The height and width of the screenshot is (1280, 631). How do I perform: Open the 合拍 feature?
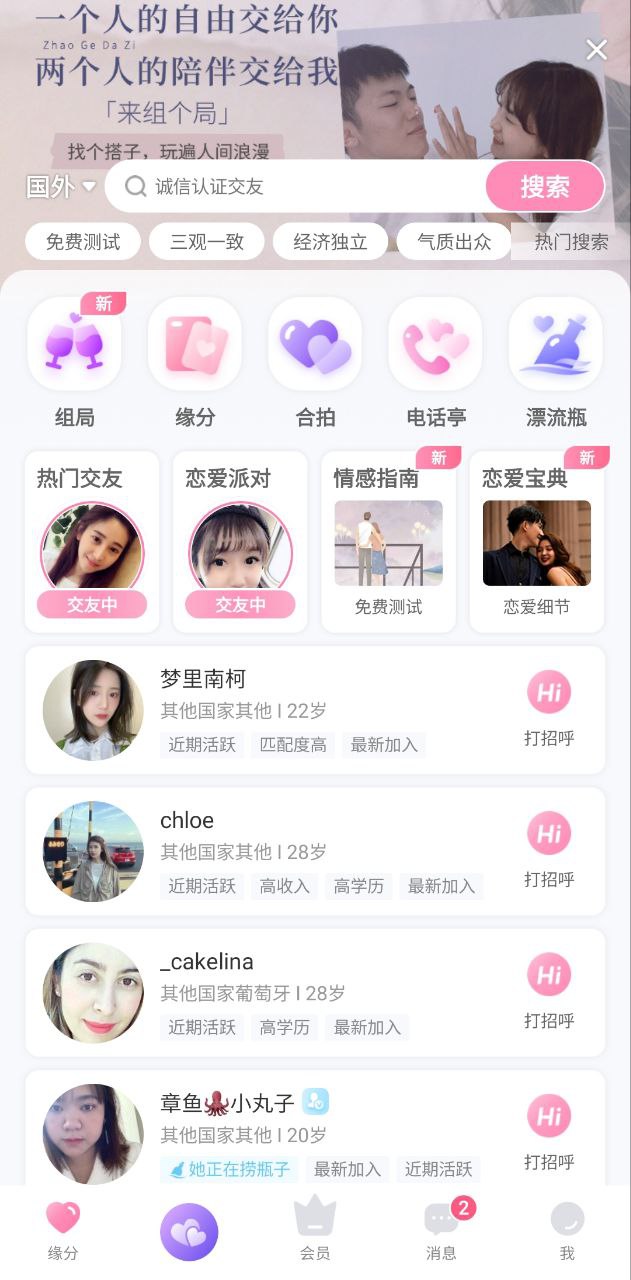pyautogui.click(x=315, y=362)
